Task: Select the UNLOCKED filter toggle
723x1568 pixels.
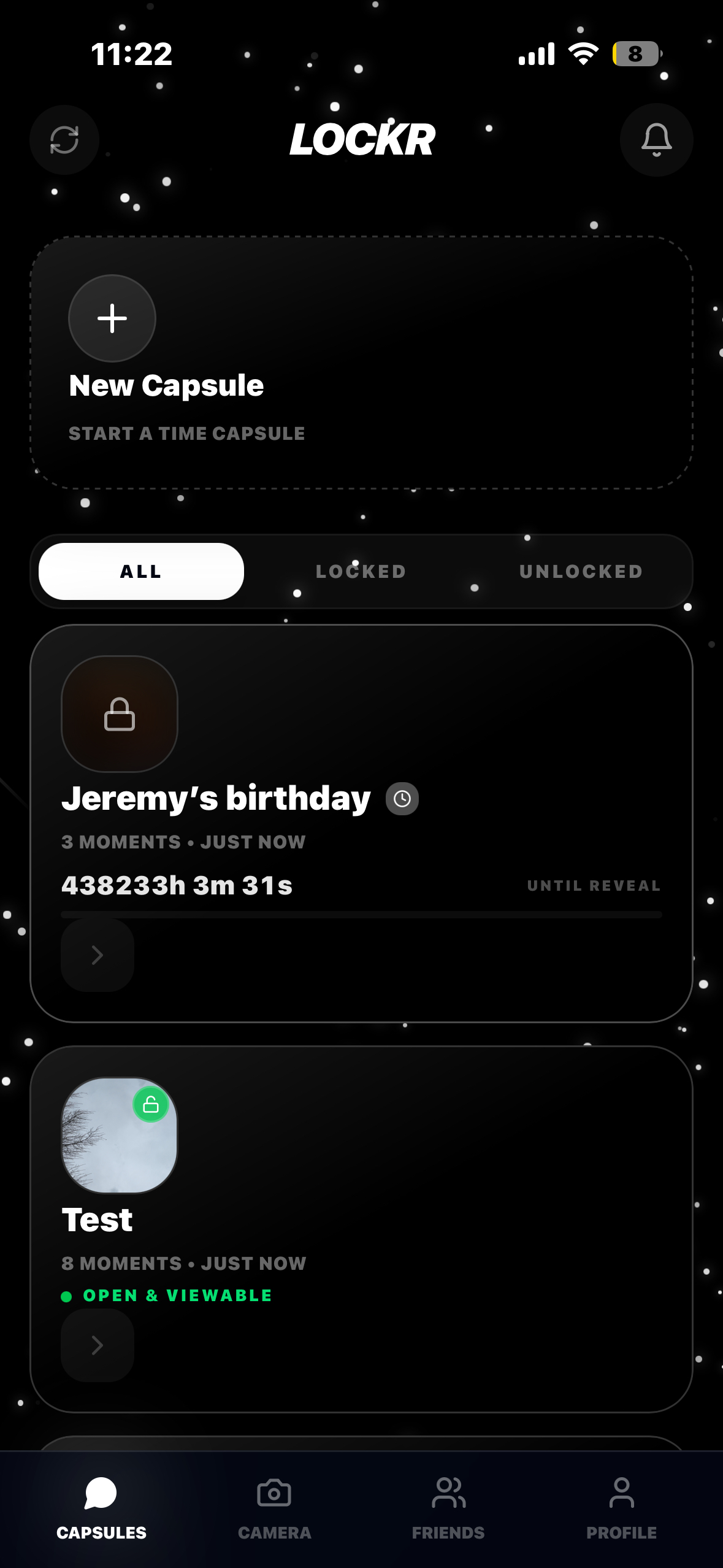Action: pyautogui.click(x=581, y=571)
